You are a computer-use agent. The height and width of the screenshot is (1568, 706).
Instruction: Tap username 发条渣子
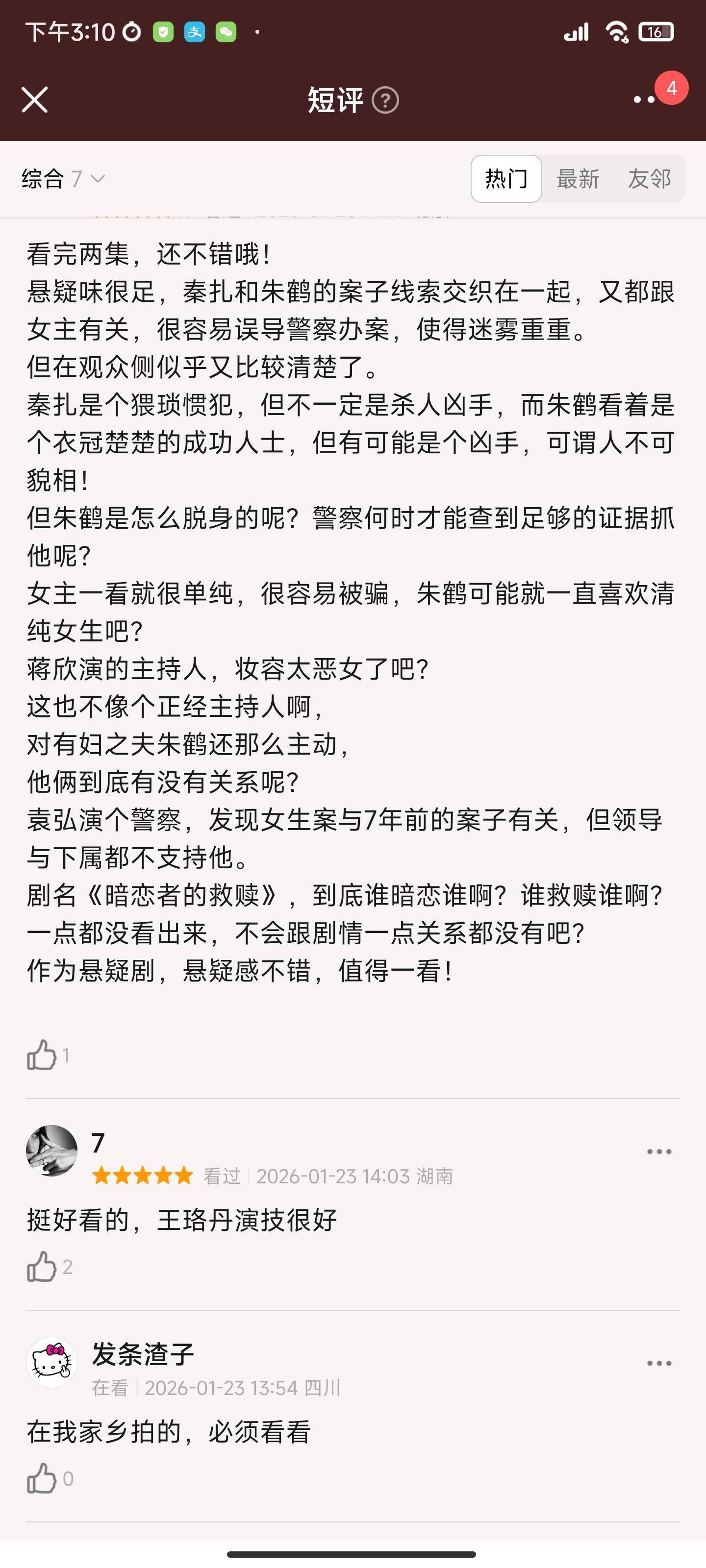pyautogui.click(x=143, y=1354)
